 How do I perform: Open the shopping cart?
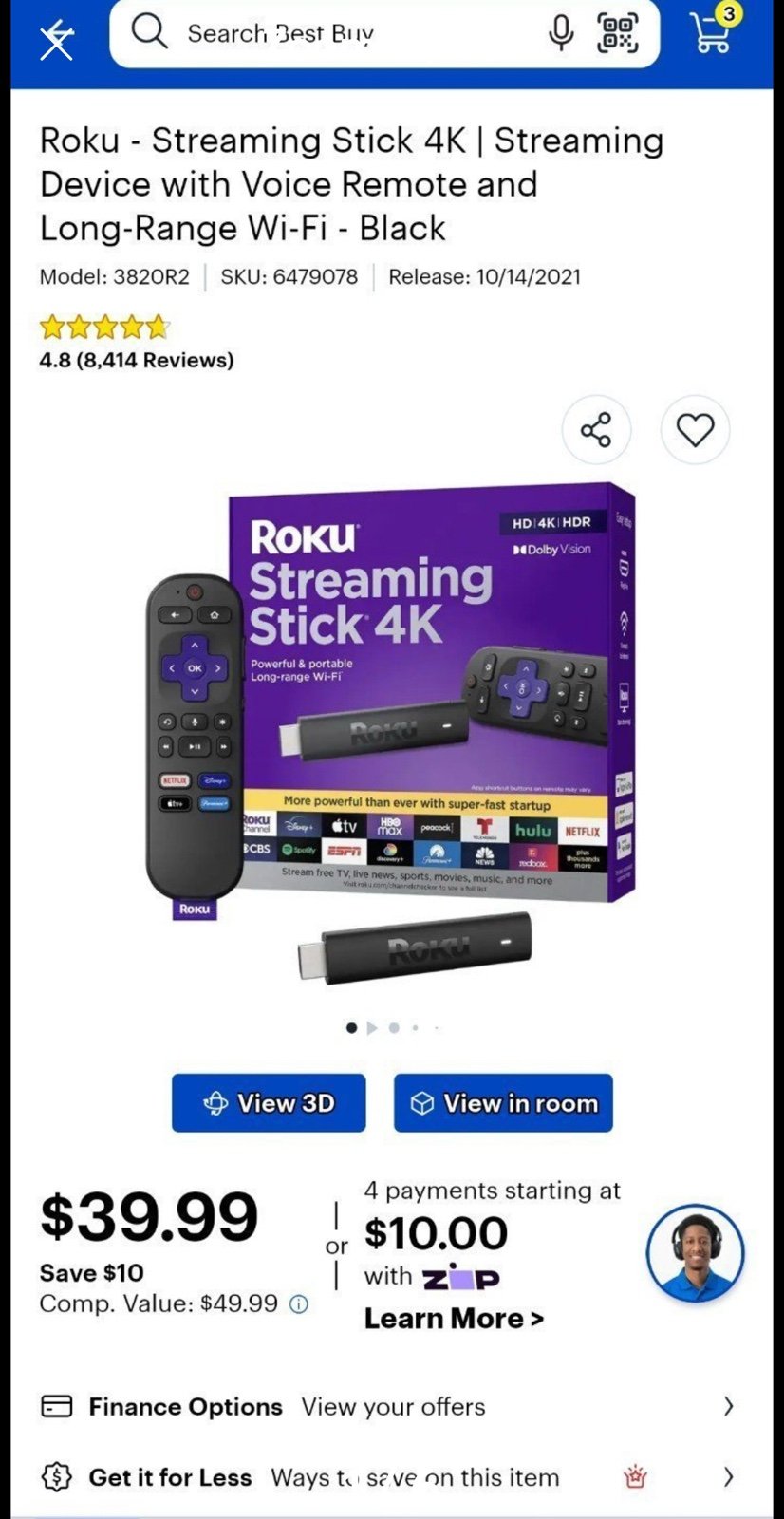click(x=711, y=32)
